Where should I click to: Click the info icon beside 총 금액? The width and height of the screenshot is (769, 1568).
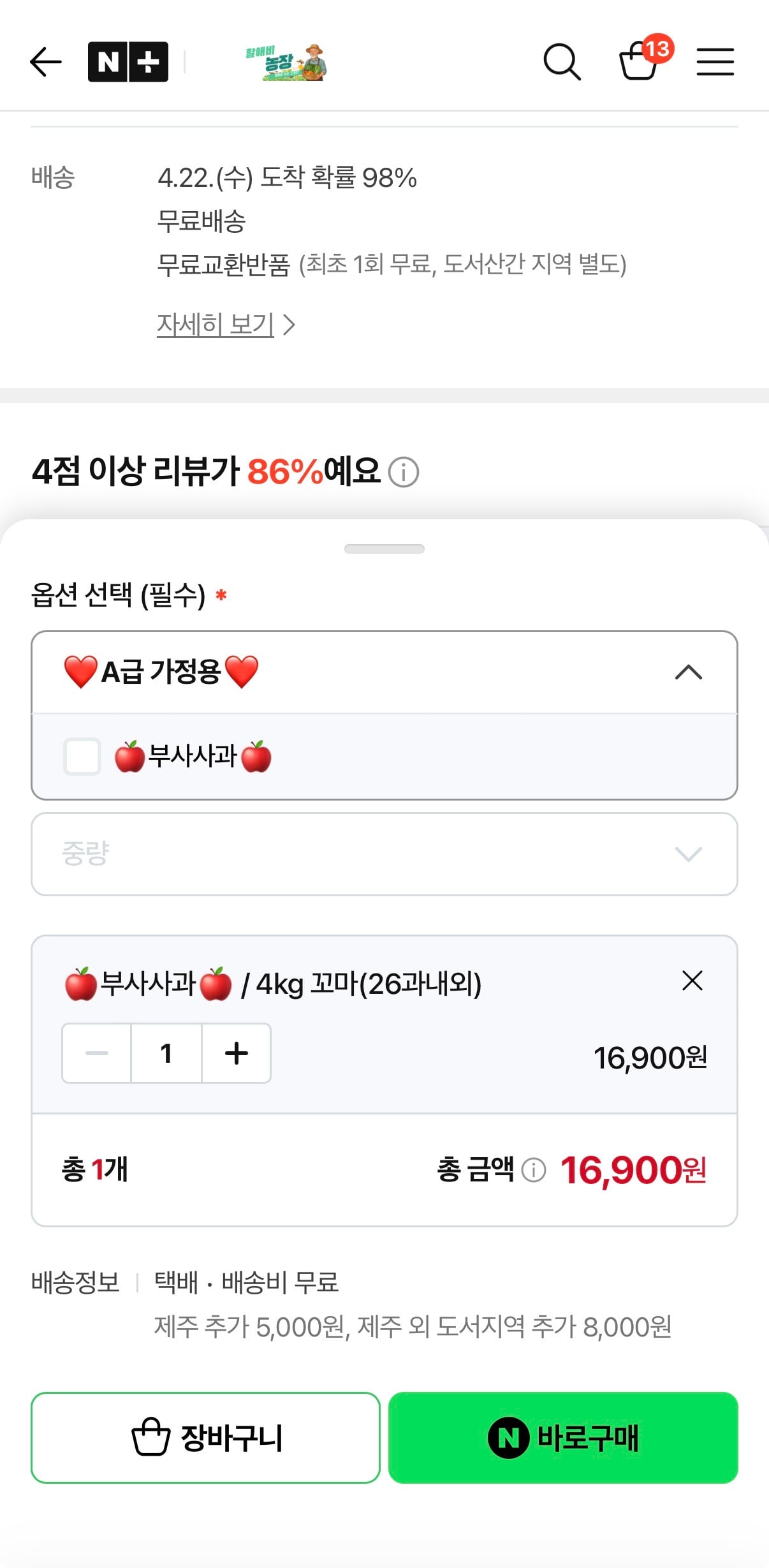pos(536,1169)
